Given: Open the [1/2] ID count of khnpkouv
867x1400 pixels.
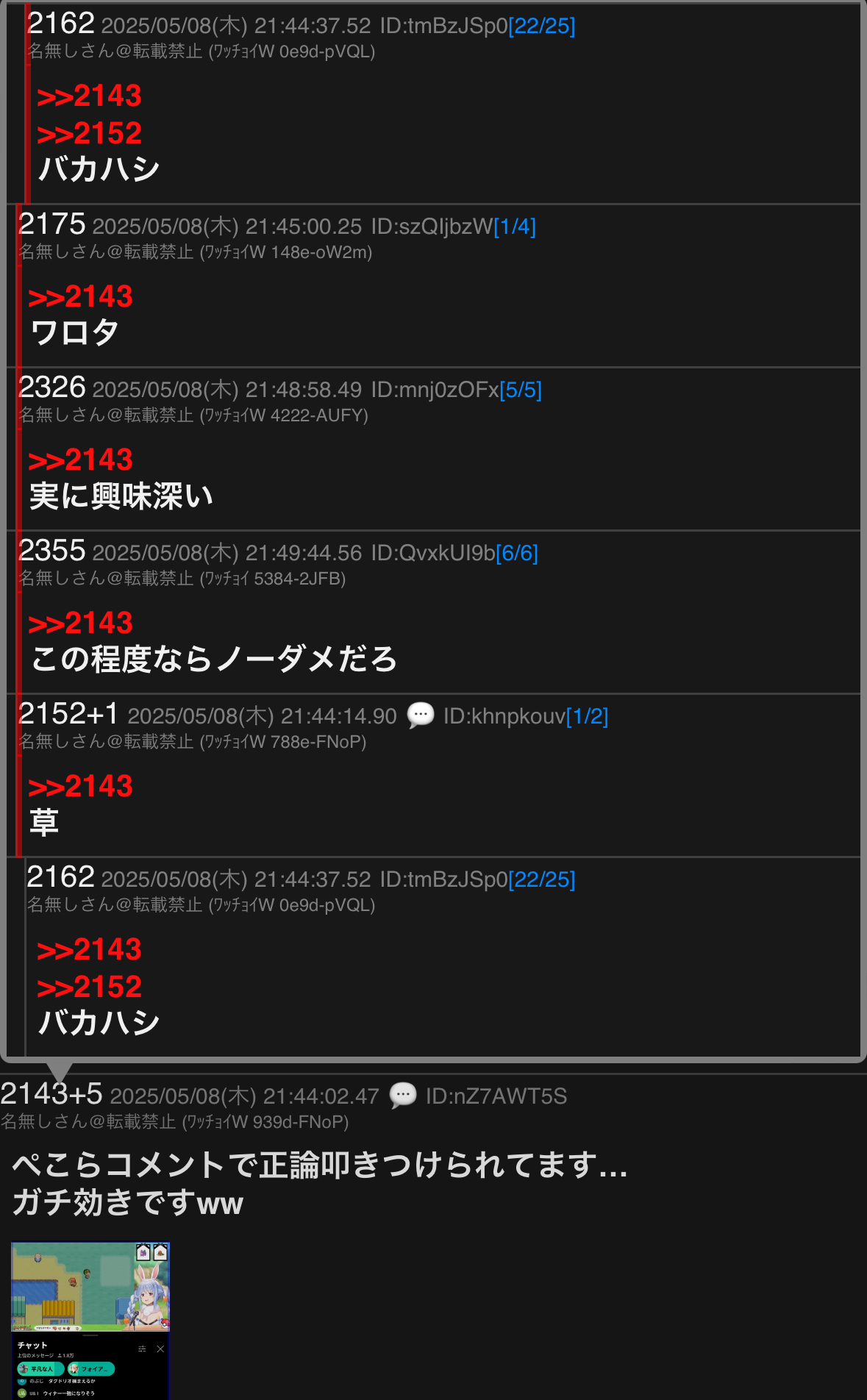Looking at the screenshot, I should (x=587, y=716).
